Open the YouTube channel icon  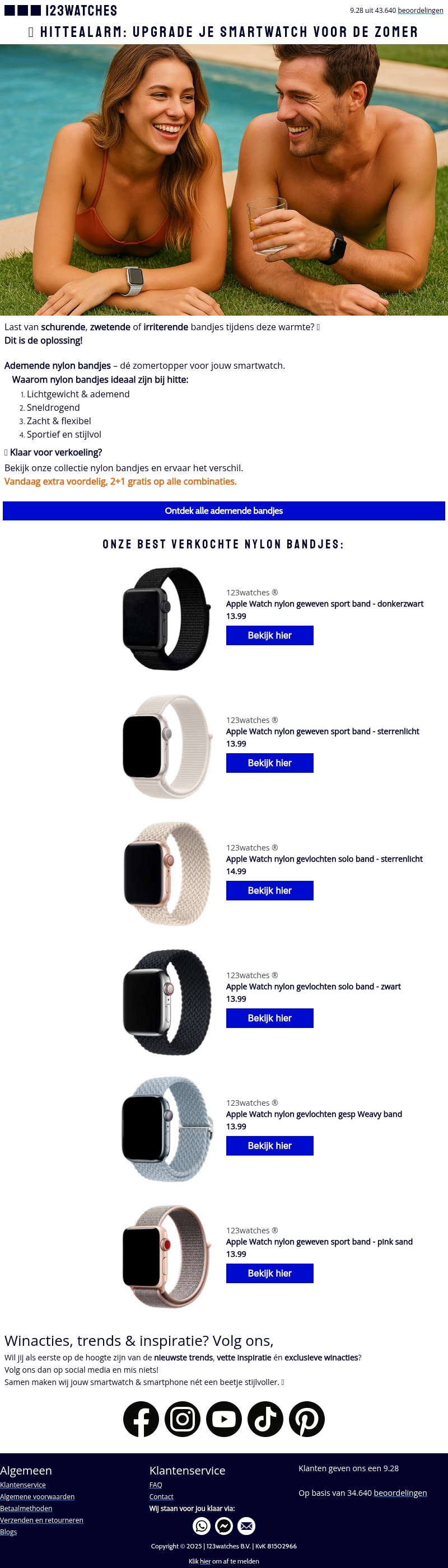pos(223,1419)
